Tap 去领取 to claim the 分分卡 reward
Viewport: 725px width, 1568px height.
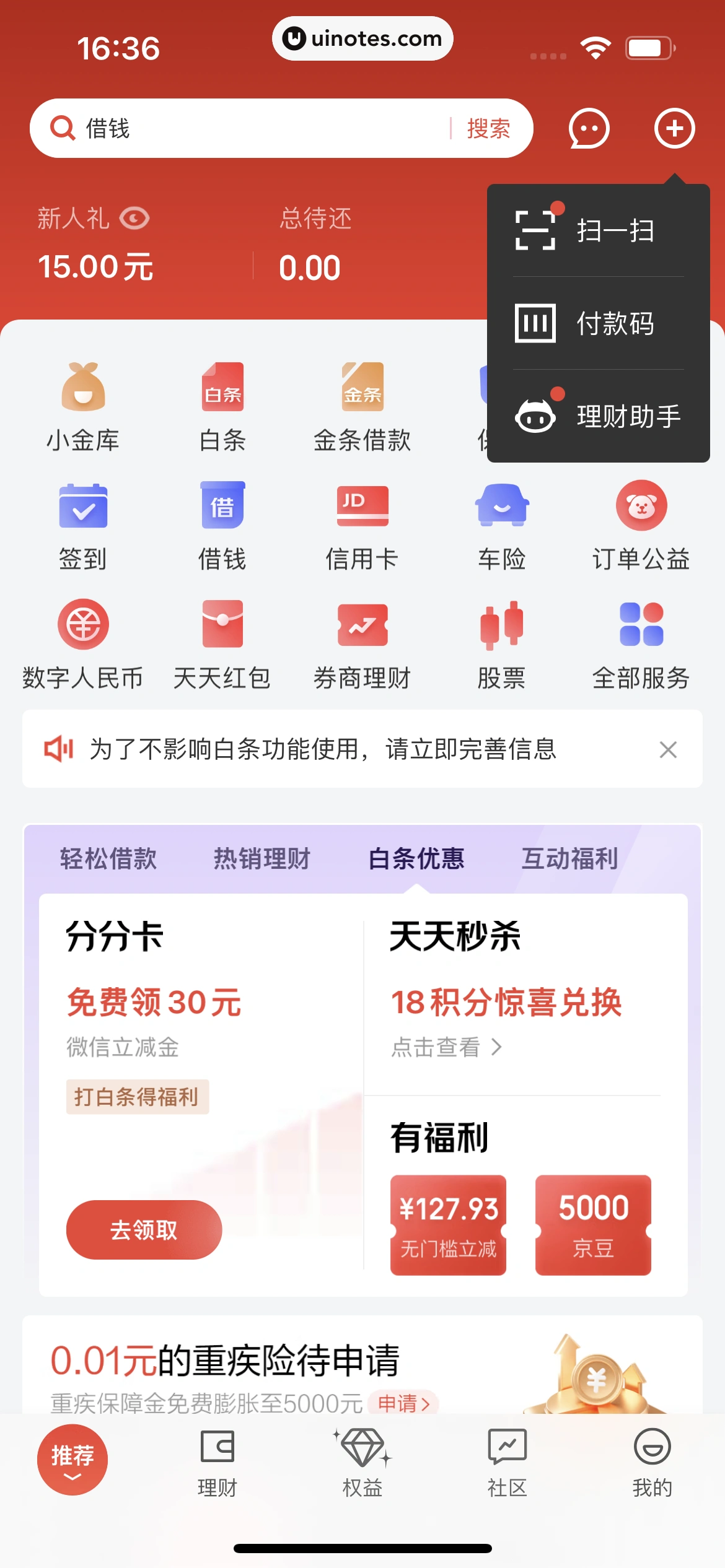pos(144,1229)
